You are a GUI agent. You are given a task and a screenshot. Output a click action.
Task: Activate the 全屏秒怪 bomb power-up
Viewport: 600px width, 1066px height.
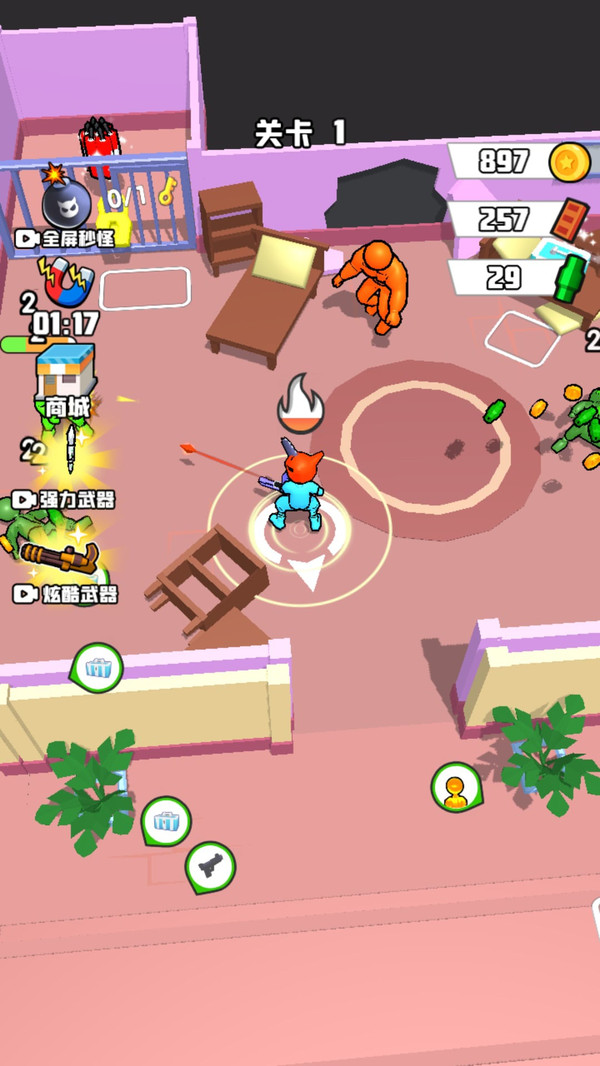[66, 207]
